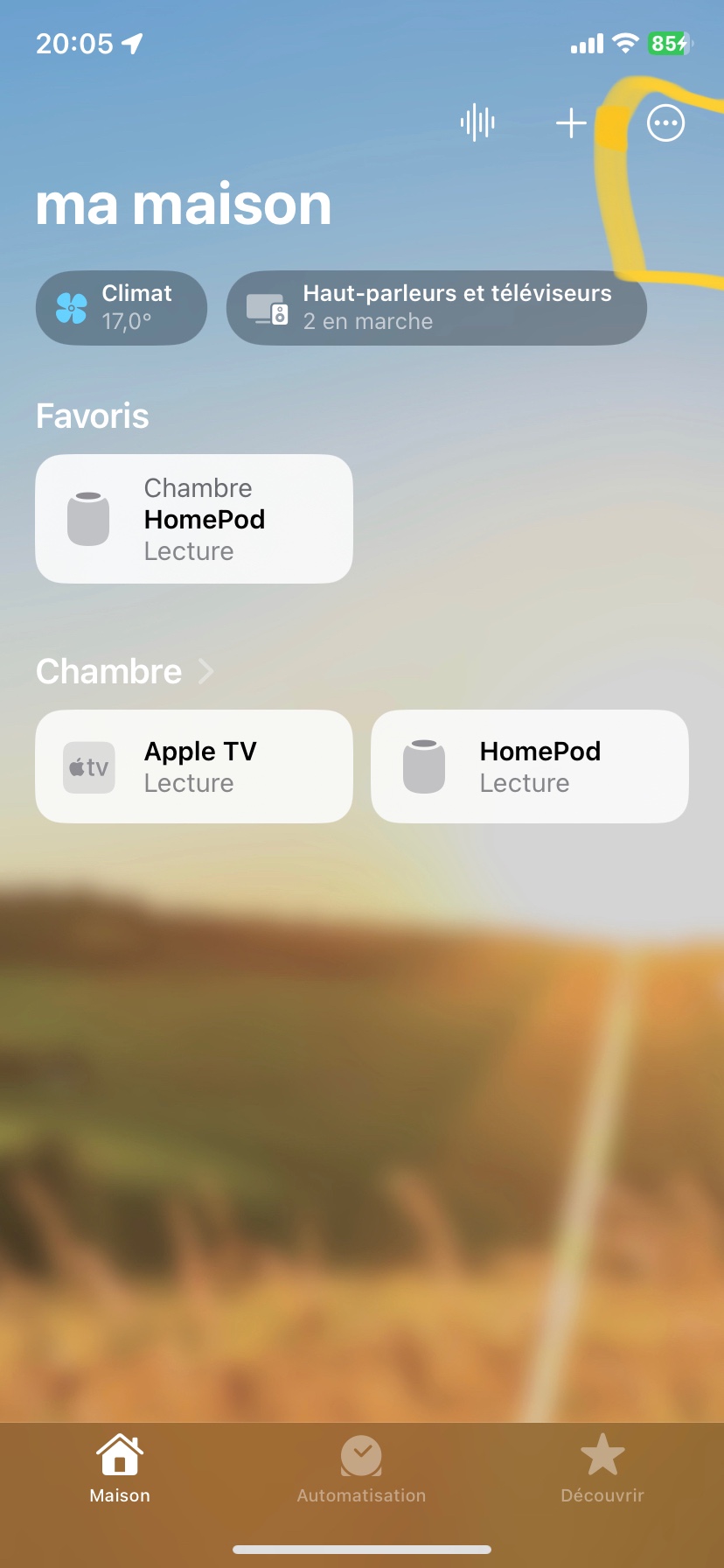Screen dimensions: 724x1568
Task: Open the Chambre room section
Action: pos(124,671)
